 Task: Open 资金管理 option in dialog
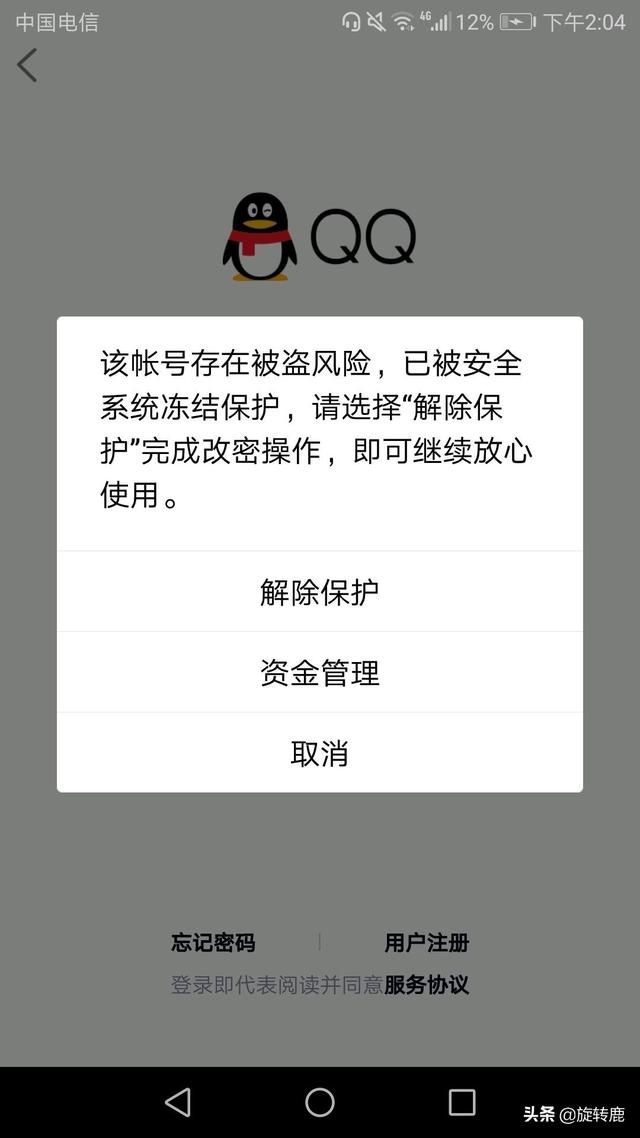click(x=320, y=673)
